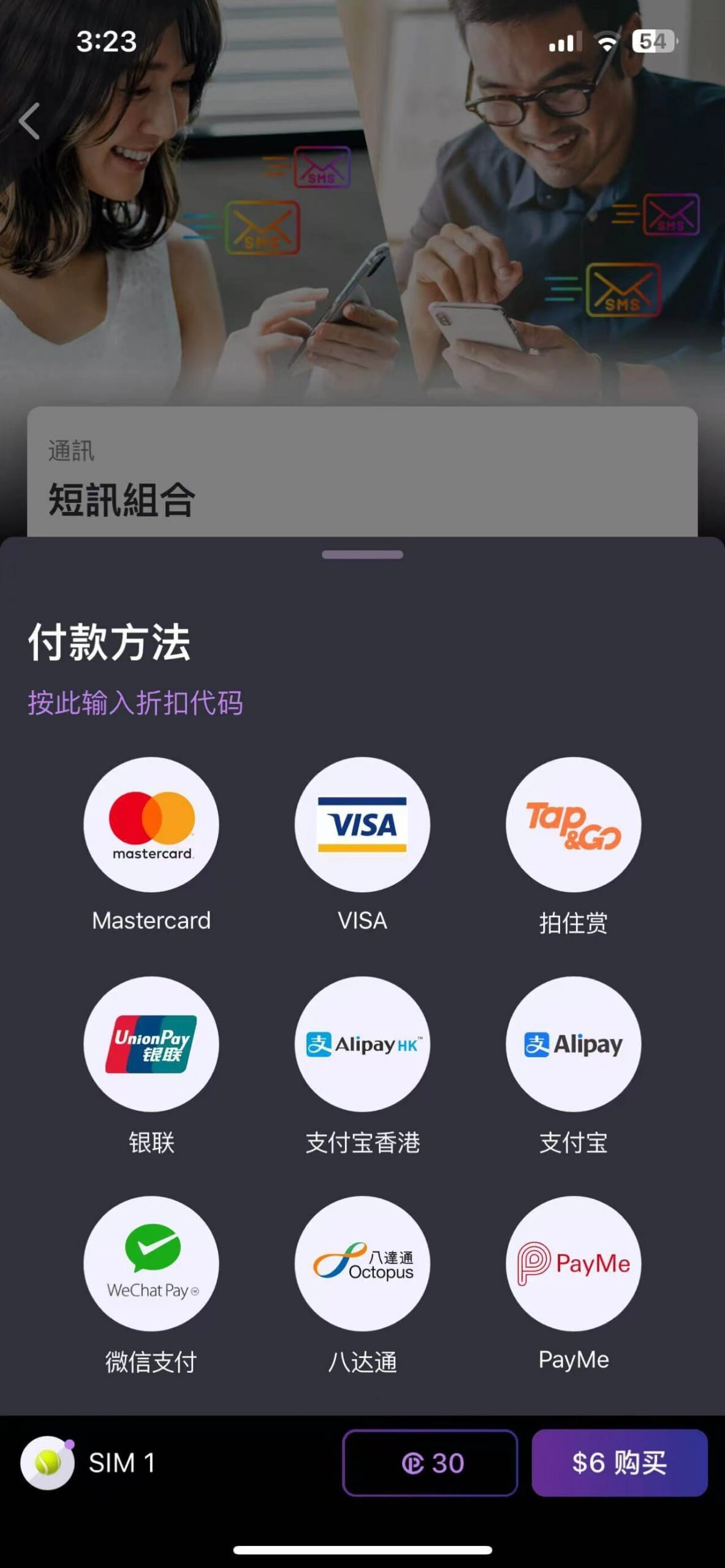Go back using the top-left arrow
Image resolution: width=725 pixels, height=1568 pixels.
(x=29, y=121)
